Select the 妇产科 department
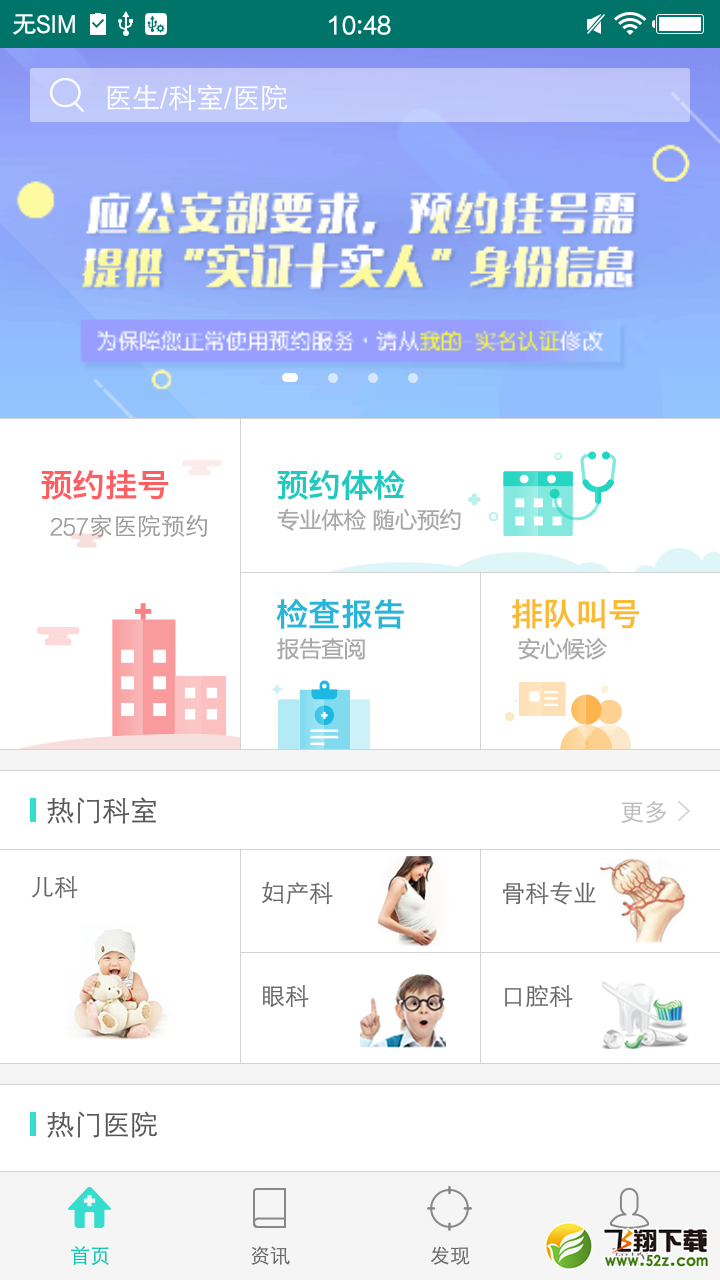This screenshot has width=720, height=1280. click(360, 901)
